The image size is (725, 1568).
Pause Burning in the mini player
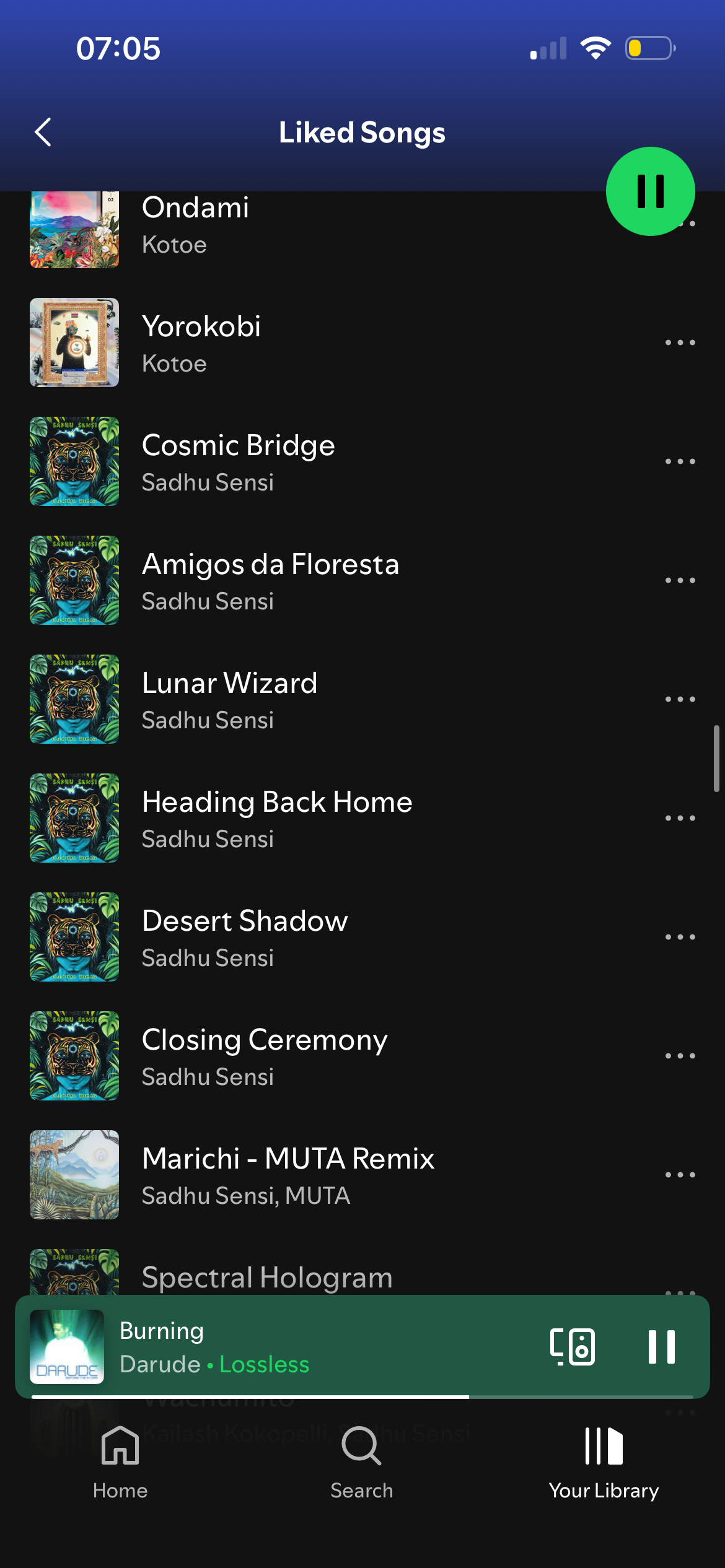[661, 1347]
